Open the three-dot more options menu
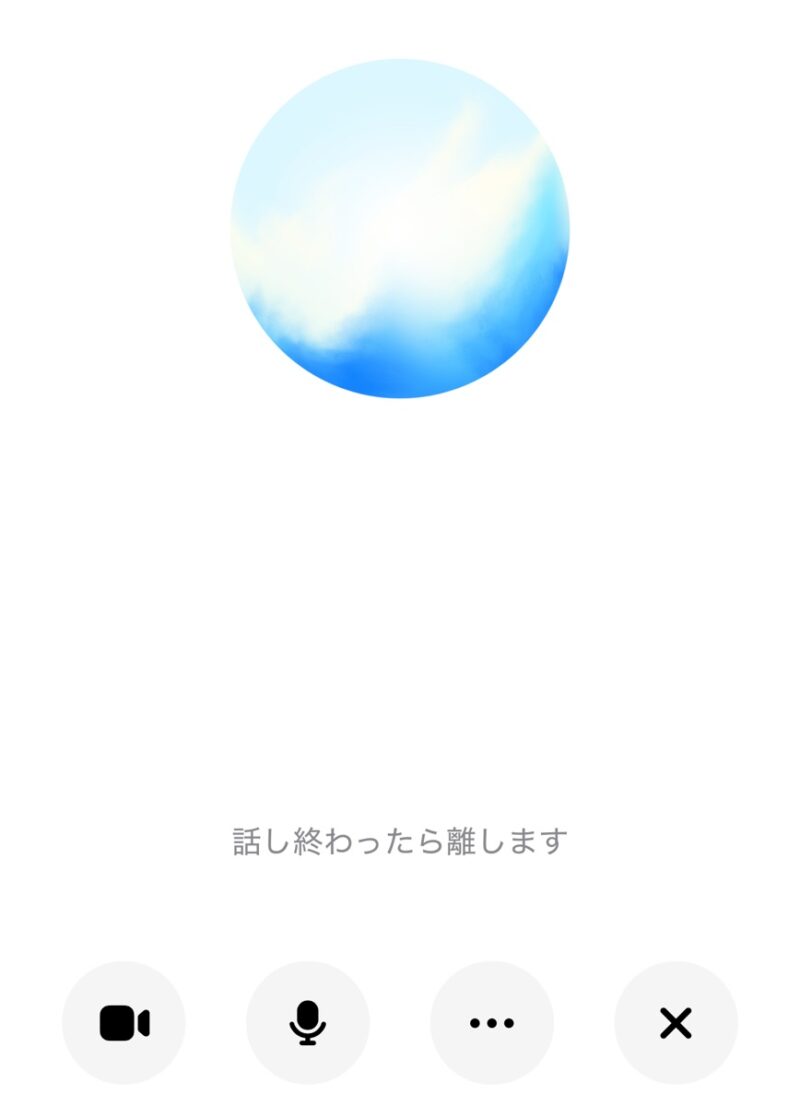 (x=492, y=1023)
